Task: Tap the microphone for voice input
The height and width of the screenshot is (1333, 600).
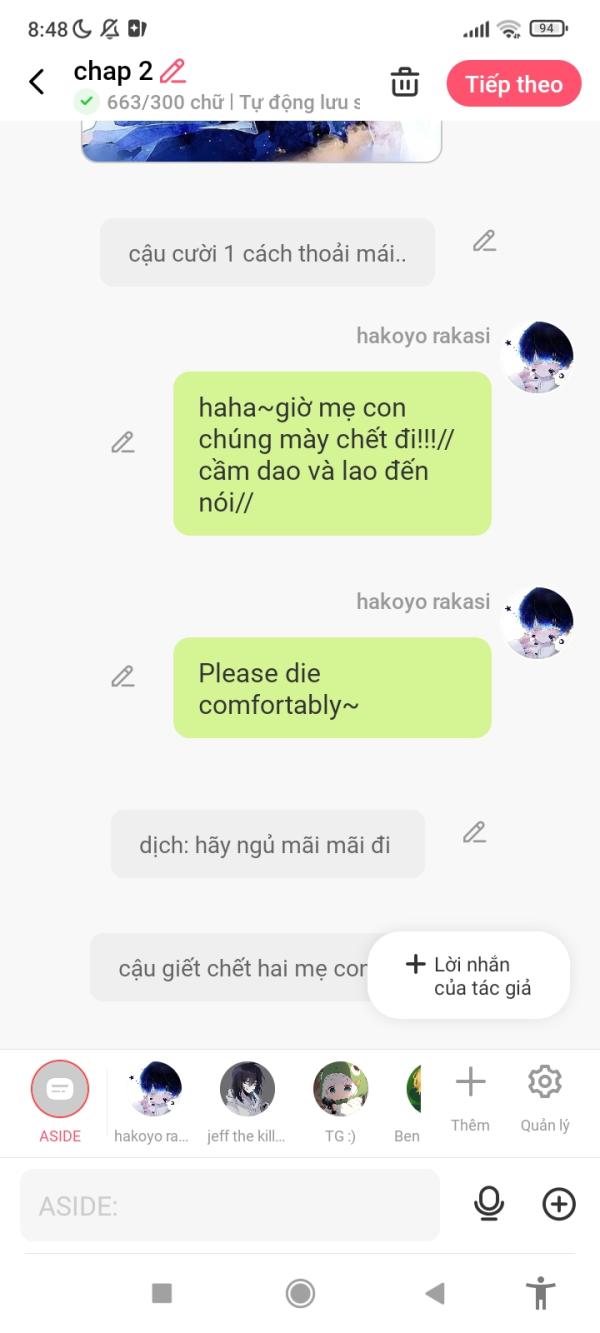Action: [489, 1204]
